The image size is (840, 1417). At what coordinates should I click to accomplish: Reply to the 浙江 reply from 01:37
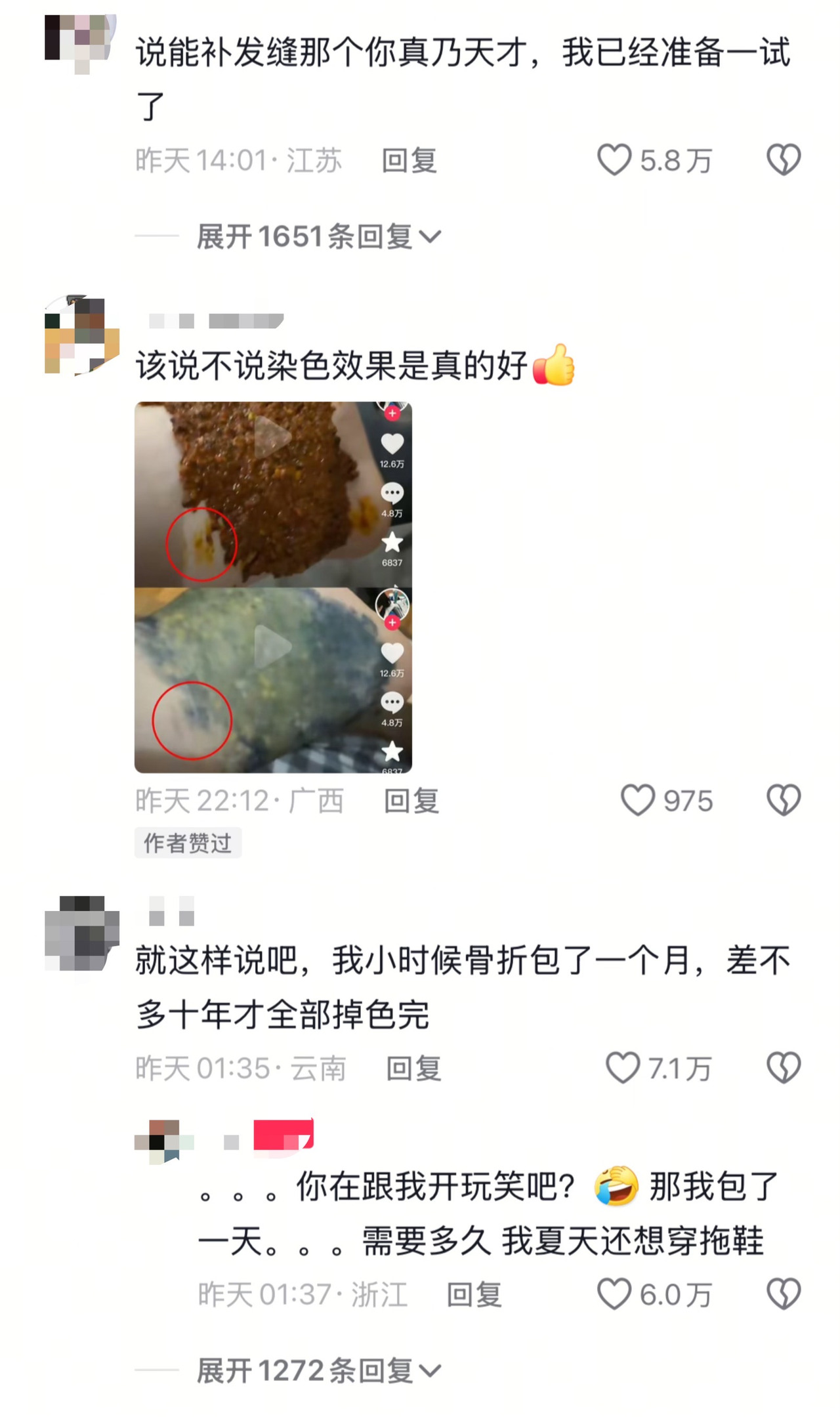pyautogui.click(x=474, y=1295)
